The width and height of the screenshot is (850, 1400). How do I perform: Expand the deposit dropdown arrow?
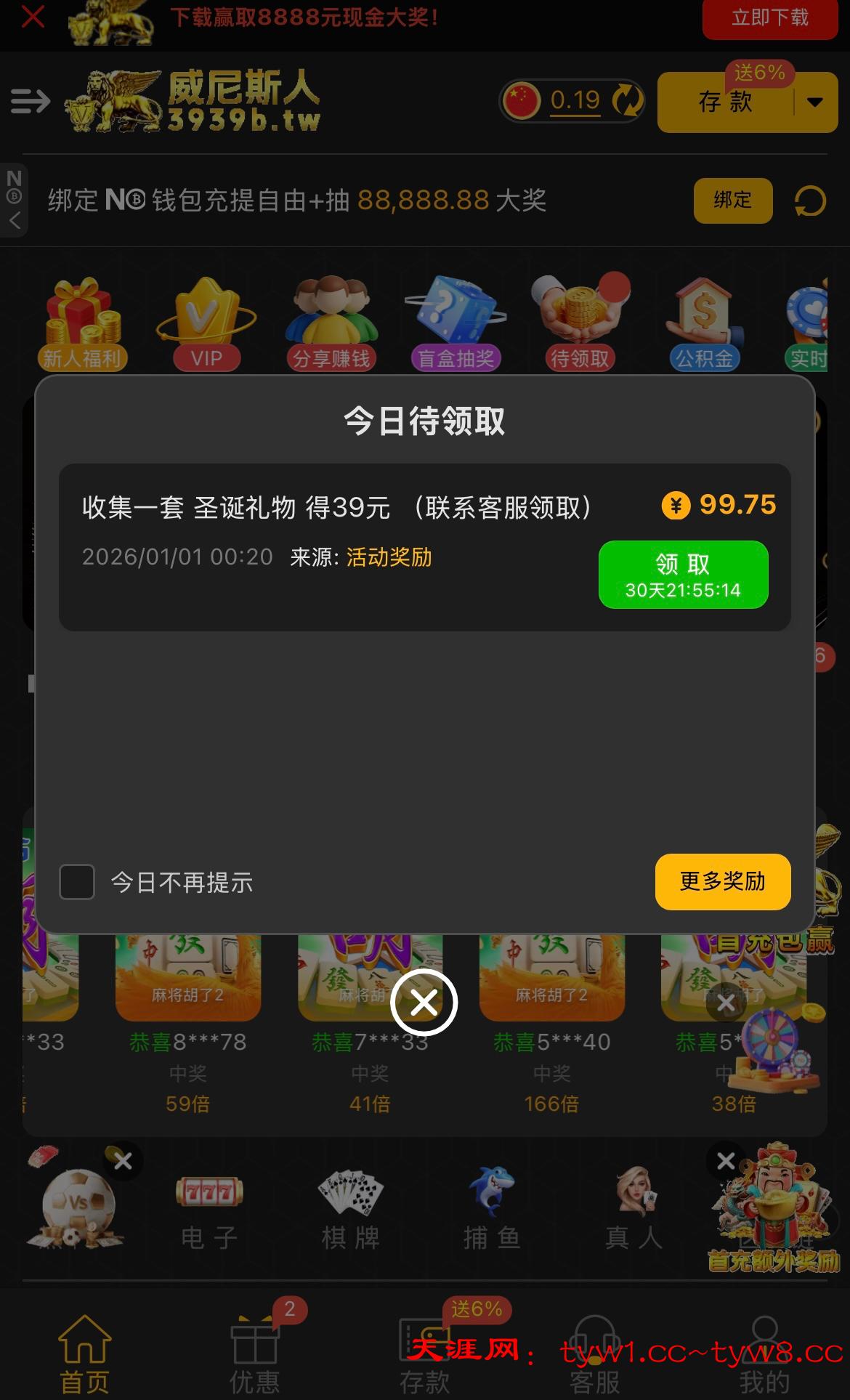pyautogui.click(x=815, y=102)
